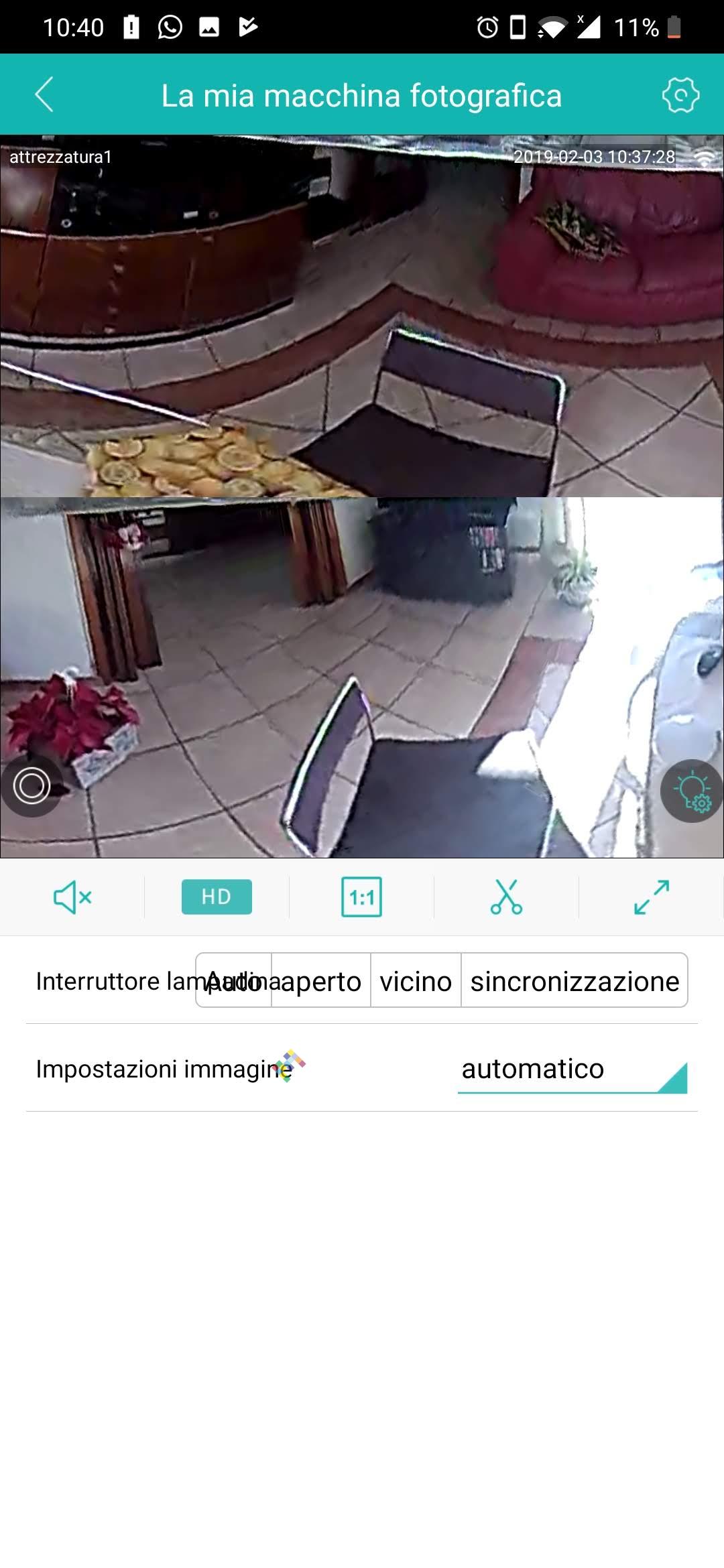Select Auto lamp switch mode

point(233,981)
